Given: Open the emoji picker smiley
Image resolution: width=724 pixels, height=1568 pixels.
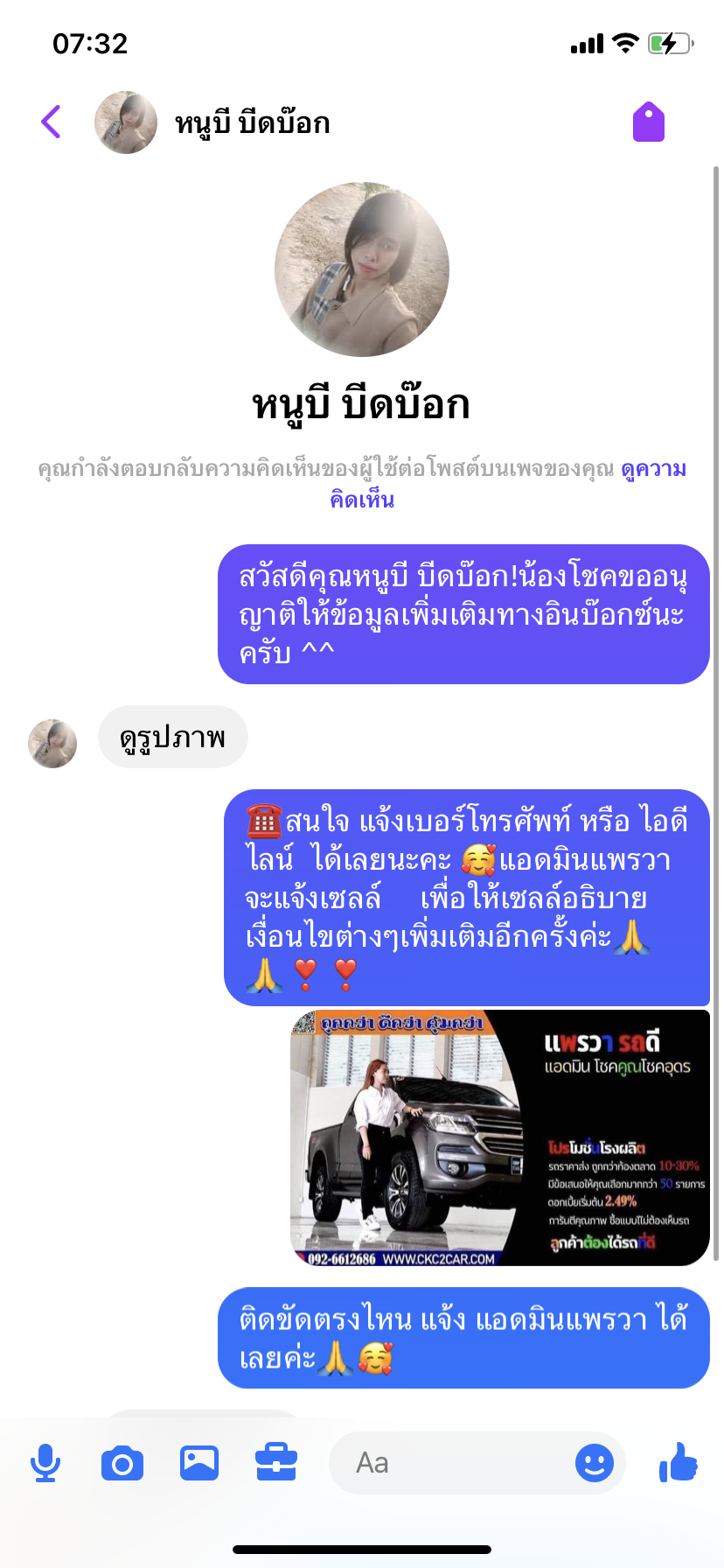Looking at the screenshot, I should 595,1463.
